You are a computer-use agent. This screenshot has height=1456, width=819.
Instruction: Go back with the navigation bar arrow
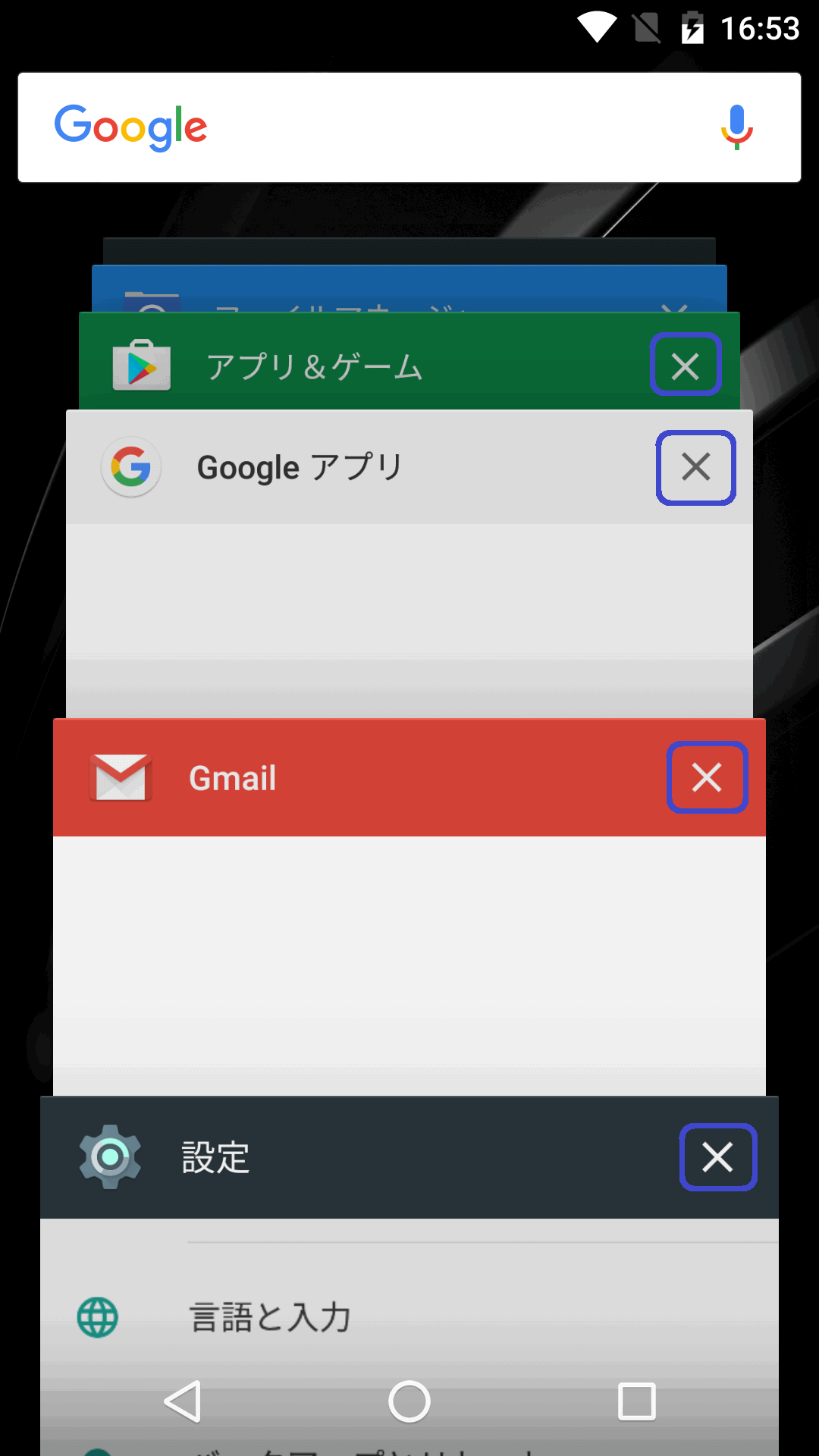pos(183,1401)
